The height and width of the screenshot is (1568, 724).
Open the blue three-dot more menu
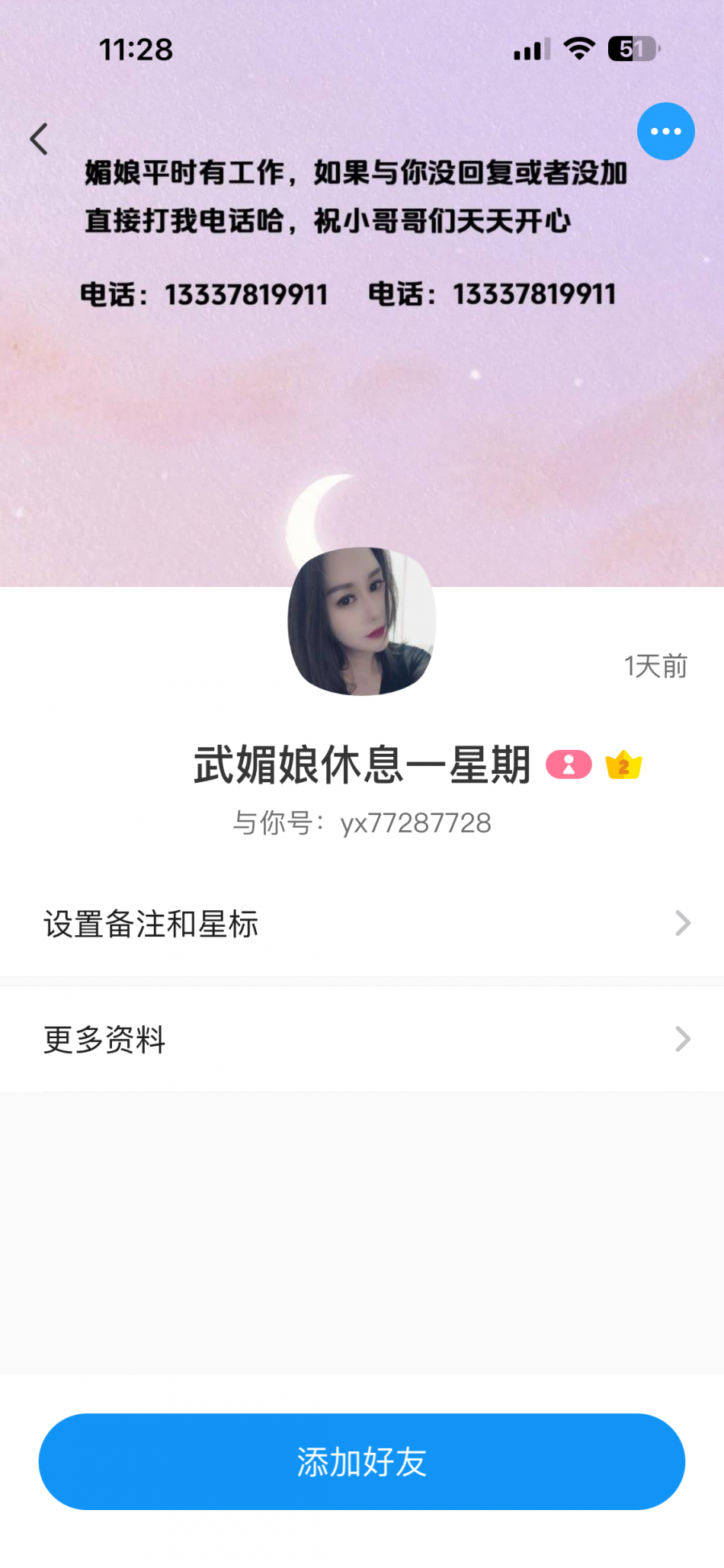click(665, 131)
